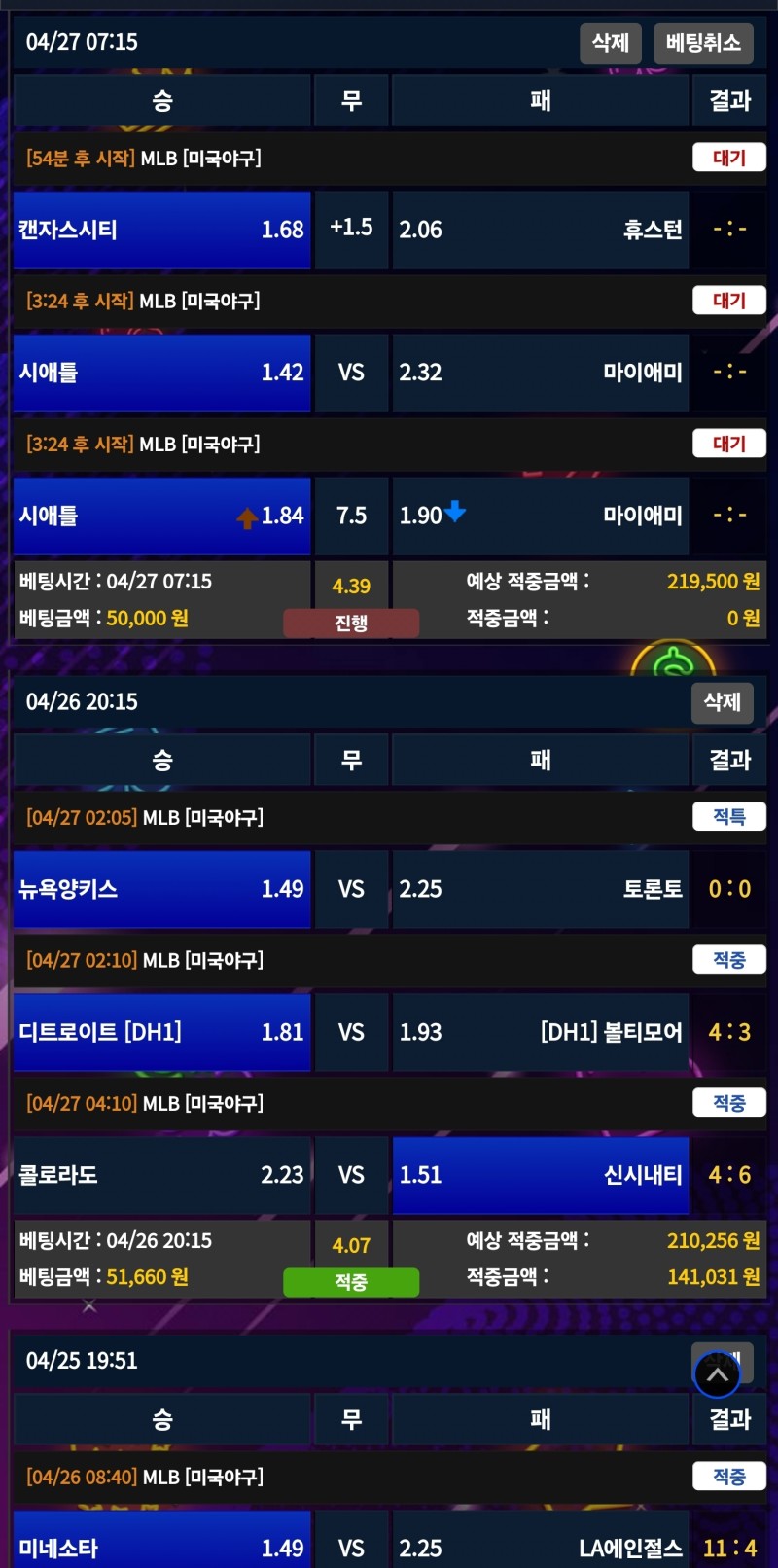Jump back to top with the up arrow
This screenshot has width=778, height=1568.
[x=717, y=1374]
